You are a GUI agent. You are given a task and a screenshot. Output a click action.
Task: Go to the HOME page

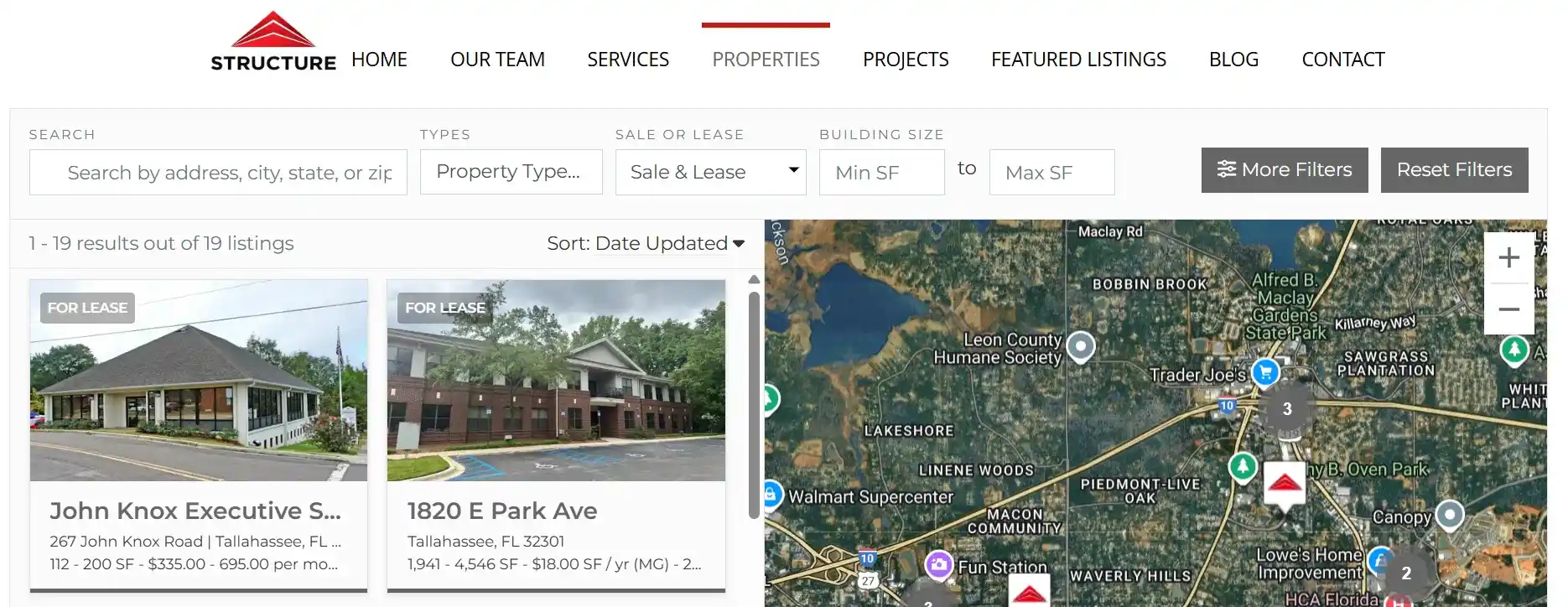379,60
